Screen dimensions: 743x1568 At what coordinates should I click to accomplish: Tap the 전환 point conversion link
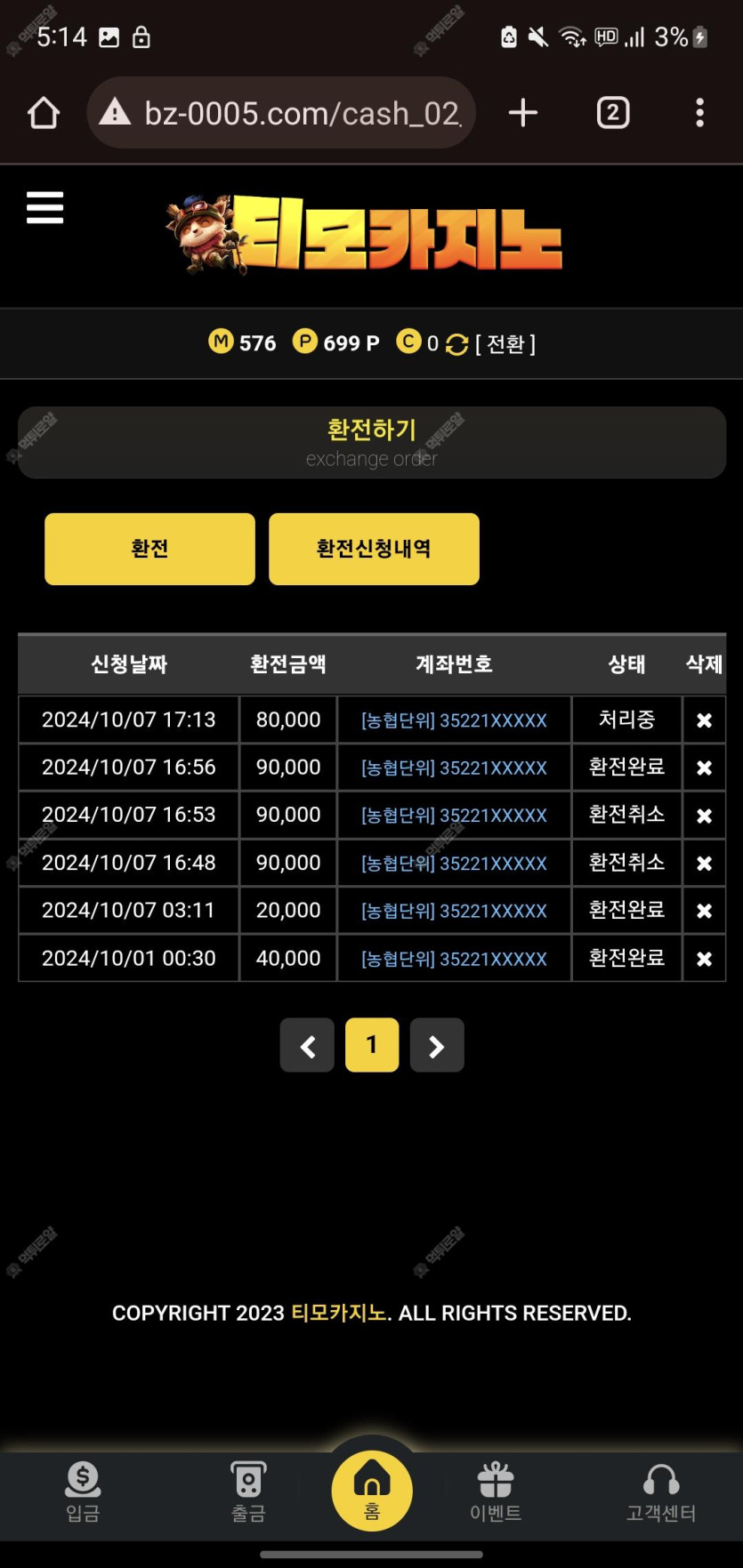(505, 344)
